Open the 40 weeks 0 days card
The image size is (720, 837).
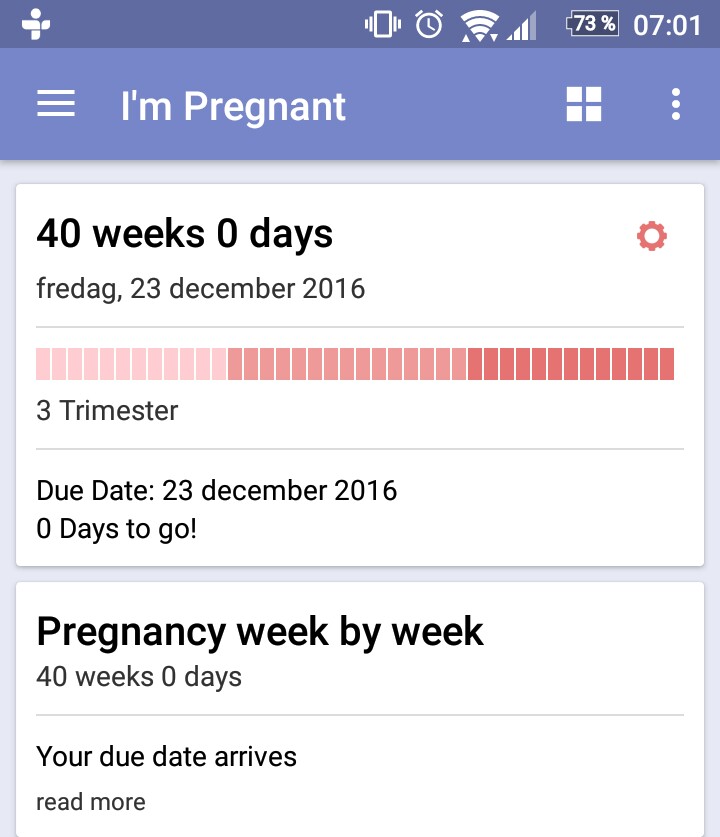tap(185, 234)
